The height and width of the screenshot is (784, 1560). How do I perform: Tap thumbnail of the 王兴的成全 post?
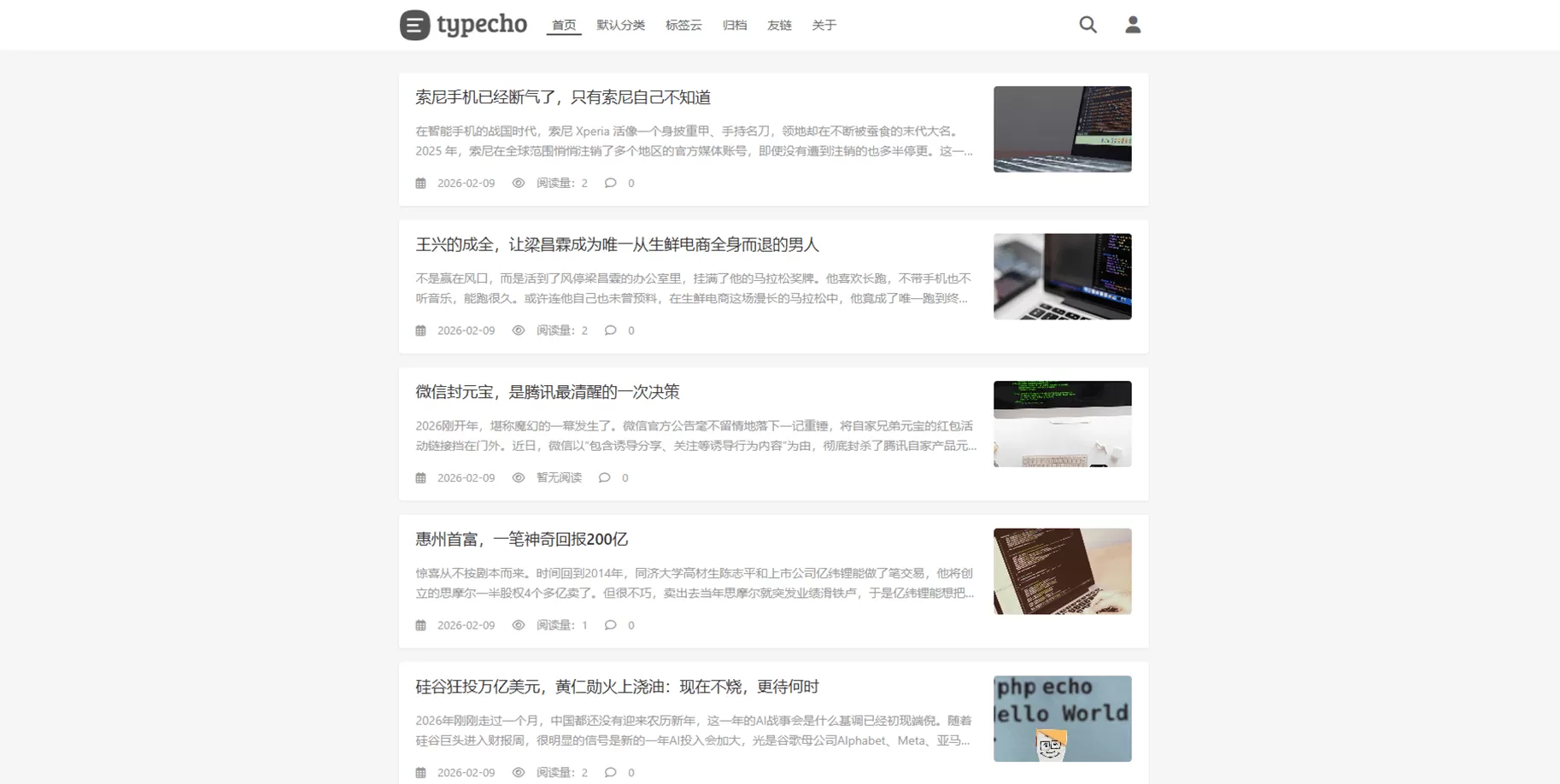[x=1062, y=277]
